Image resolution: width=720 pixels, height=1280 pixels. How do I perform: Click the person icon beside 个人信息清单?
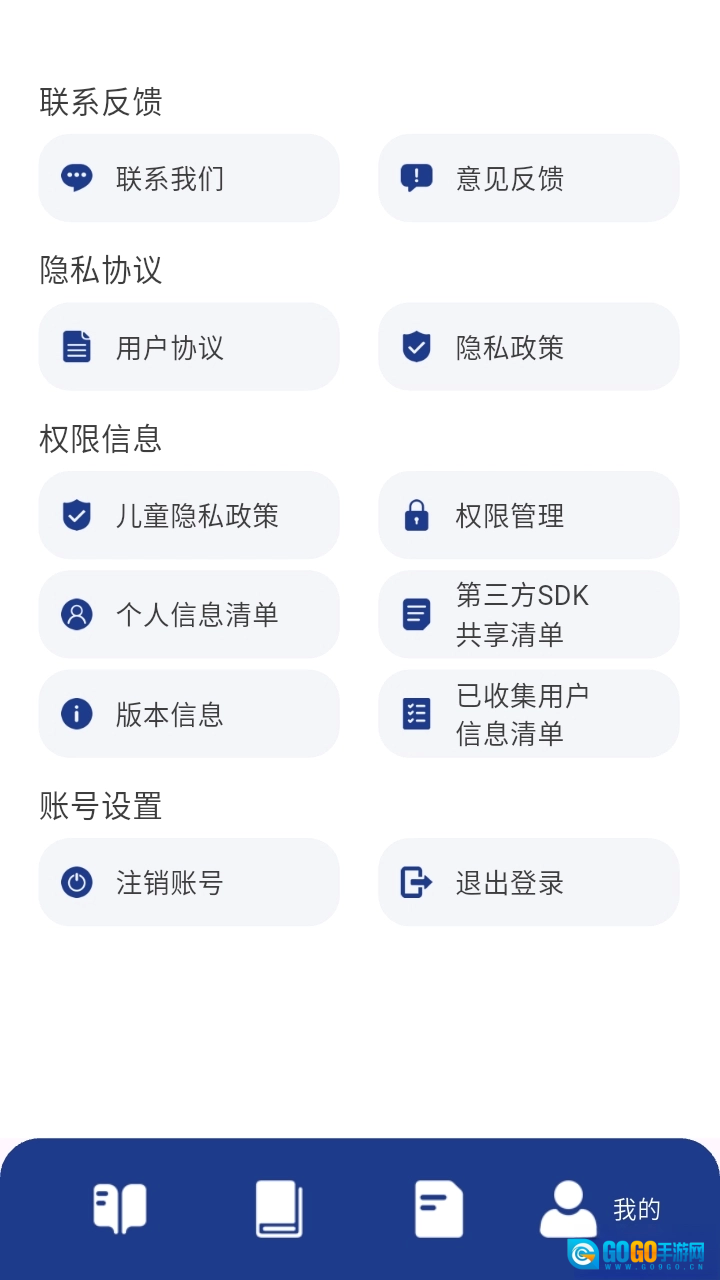tap(76, 614)
